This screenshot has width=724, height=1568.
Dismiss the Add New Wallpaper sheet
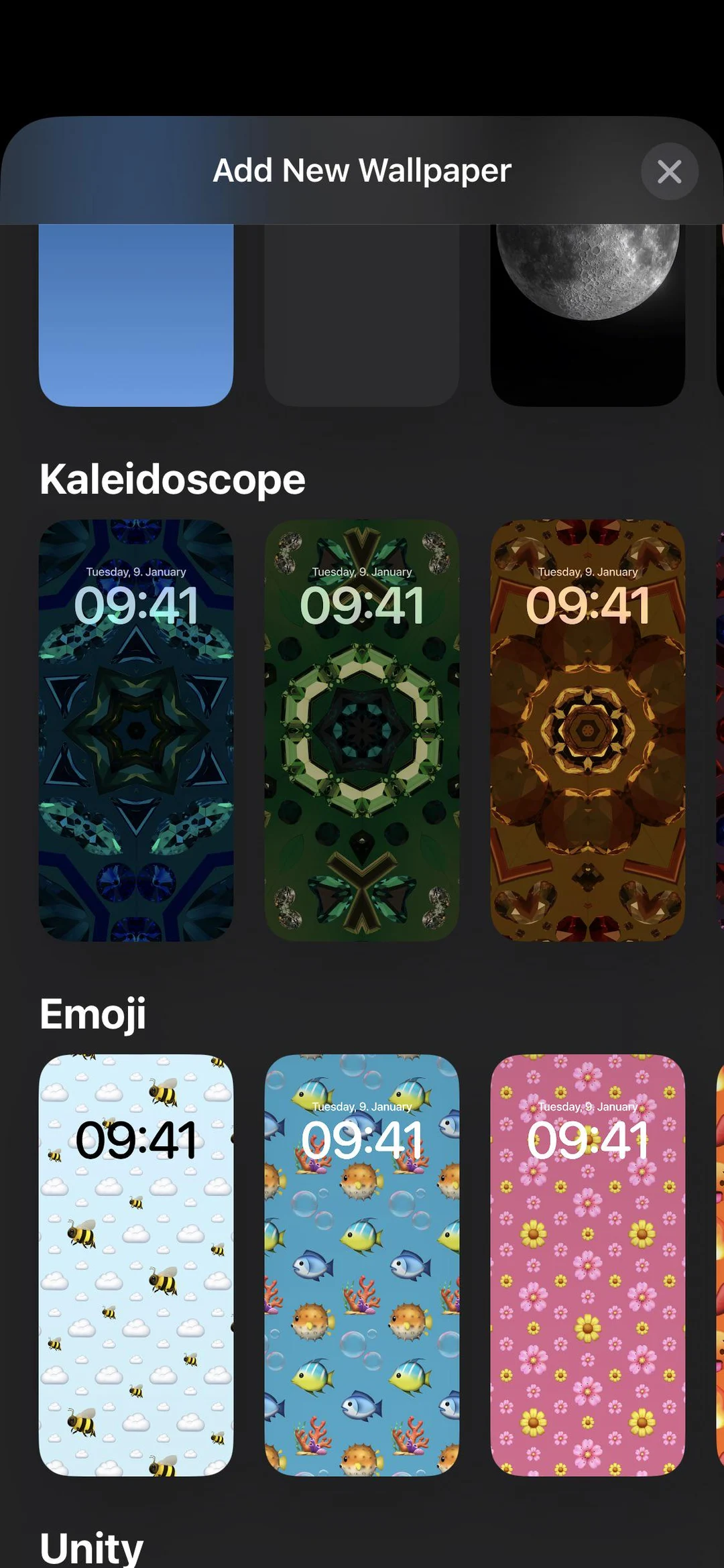pyautogui.click(x=670, y=172)
